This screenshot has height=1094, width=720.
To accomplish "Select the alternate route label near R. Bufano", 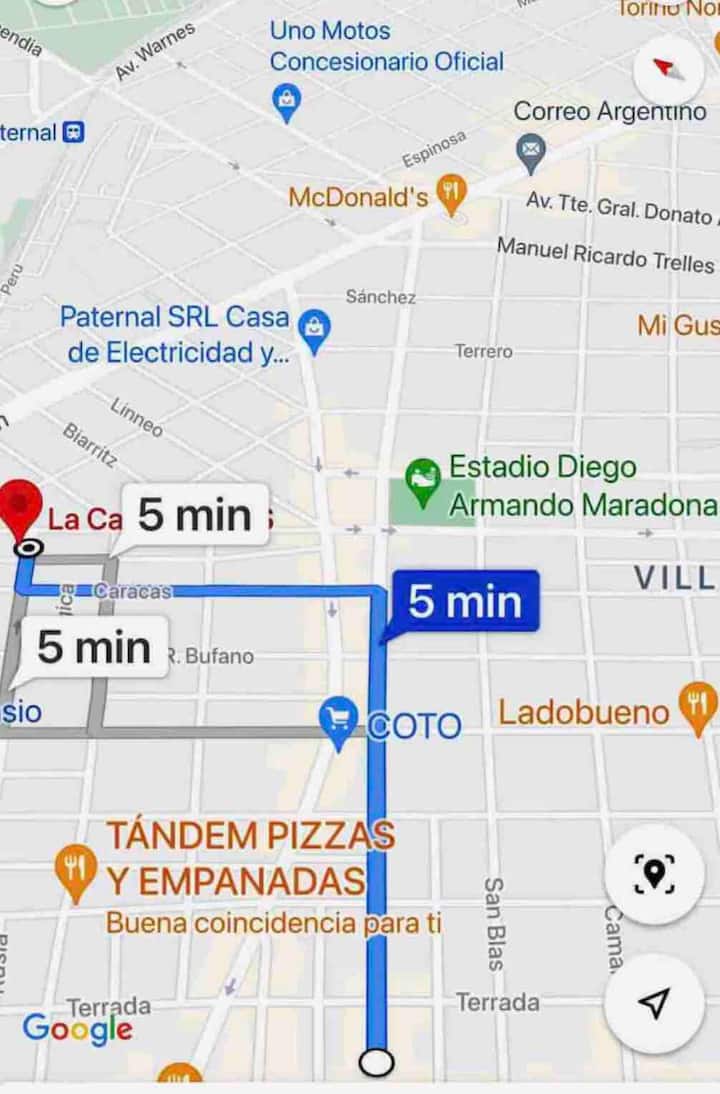I will (94, 648).
